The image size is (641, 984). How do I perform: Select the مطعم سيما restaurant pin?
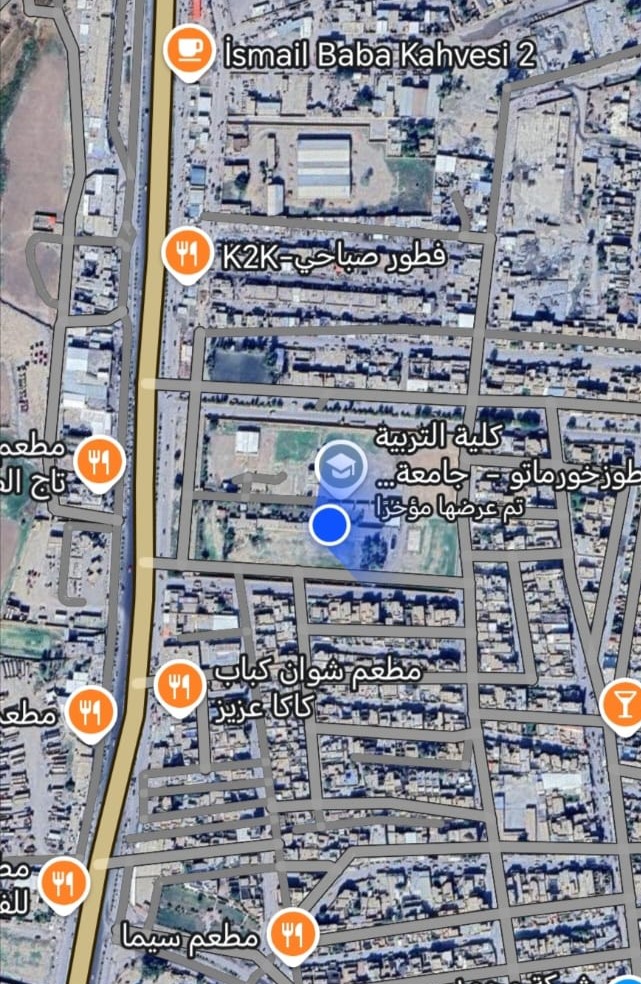[x=293, y=934]
